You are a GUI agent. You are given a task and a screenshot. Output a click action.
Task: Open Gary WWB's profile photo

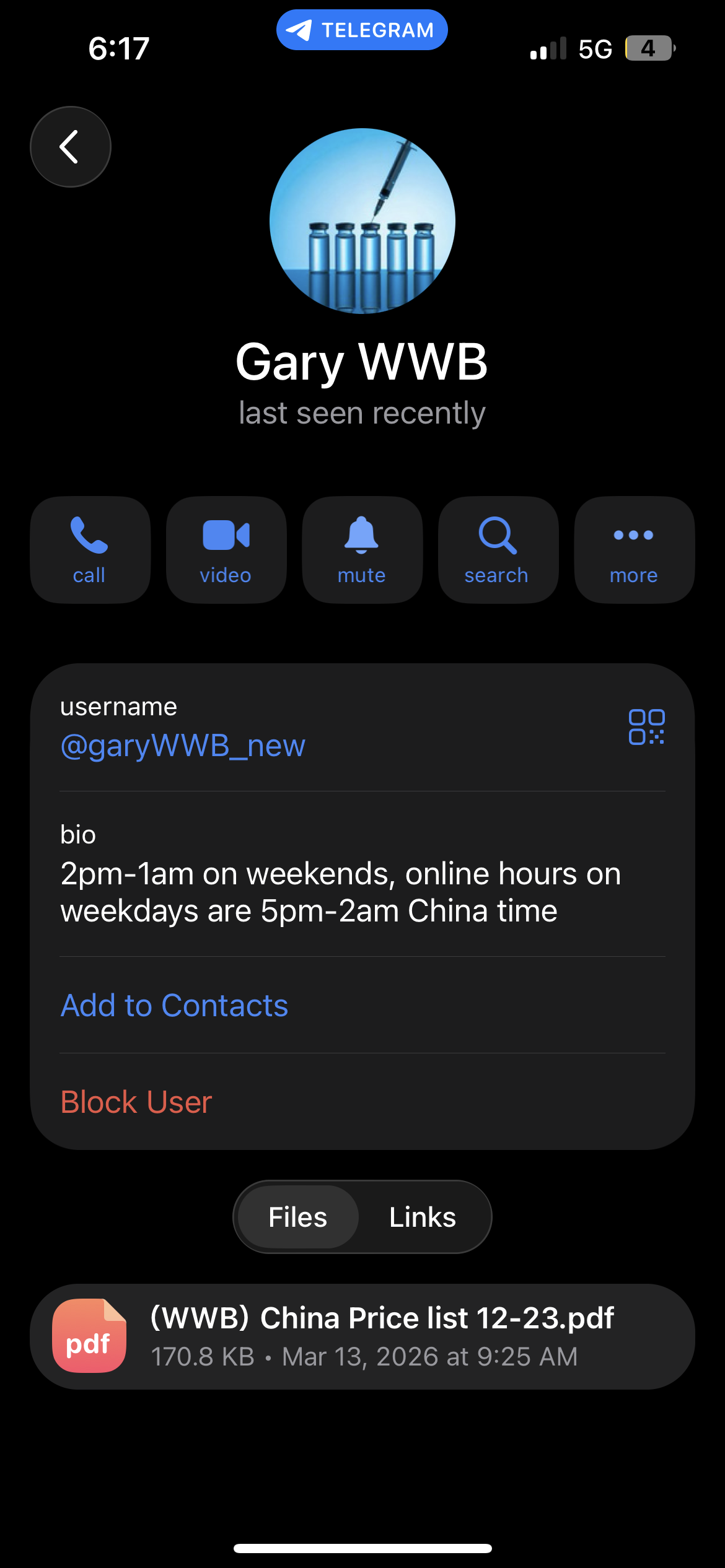click(x=362, y=221)
